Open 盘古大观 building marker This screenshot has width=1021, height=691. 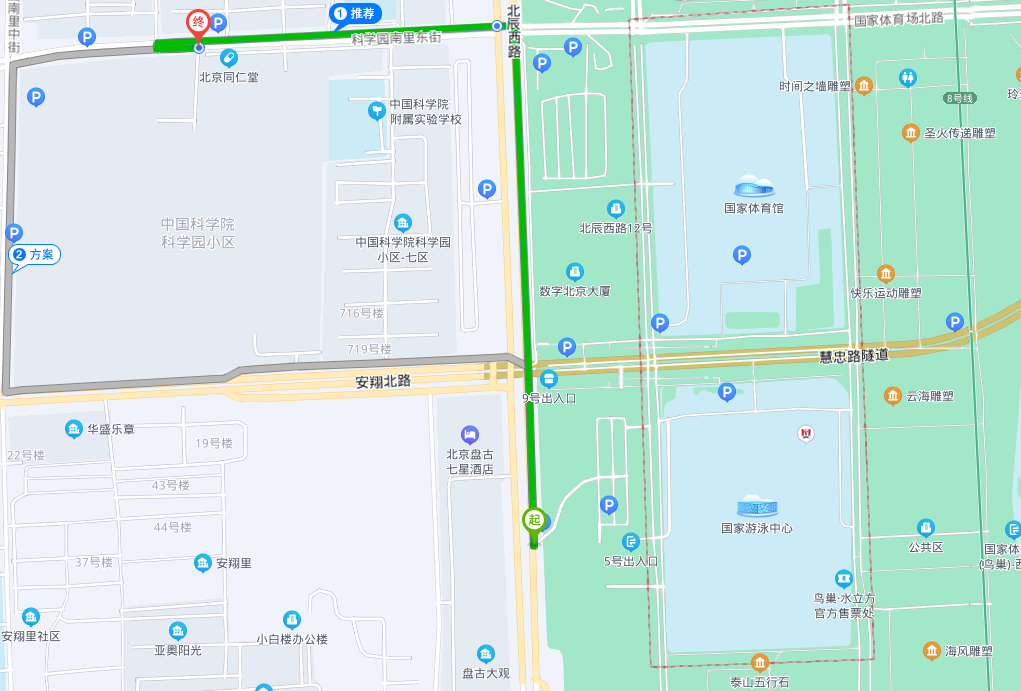[485, 653]
